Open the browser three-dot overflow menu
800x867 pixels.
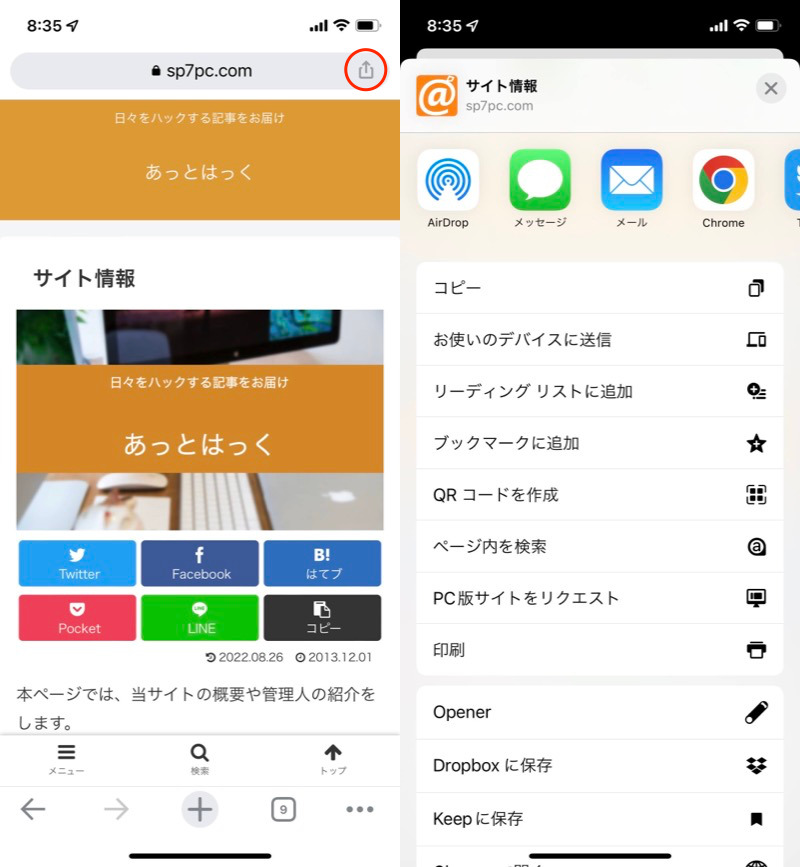coord(360,809)
